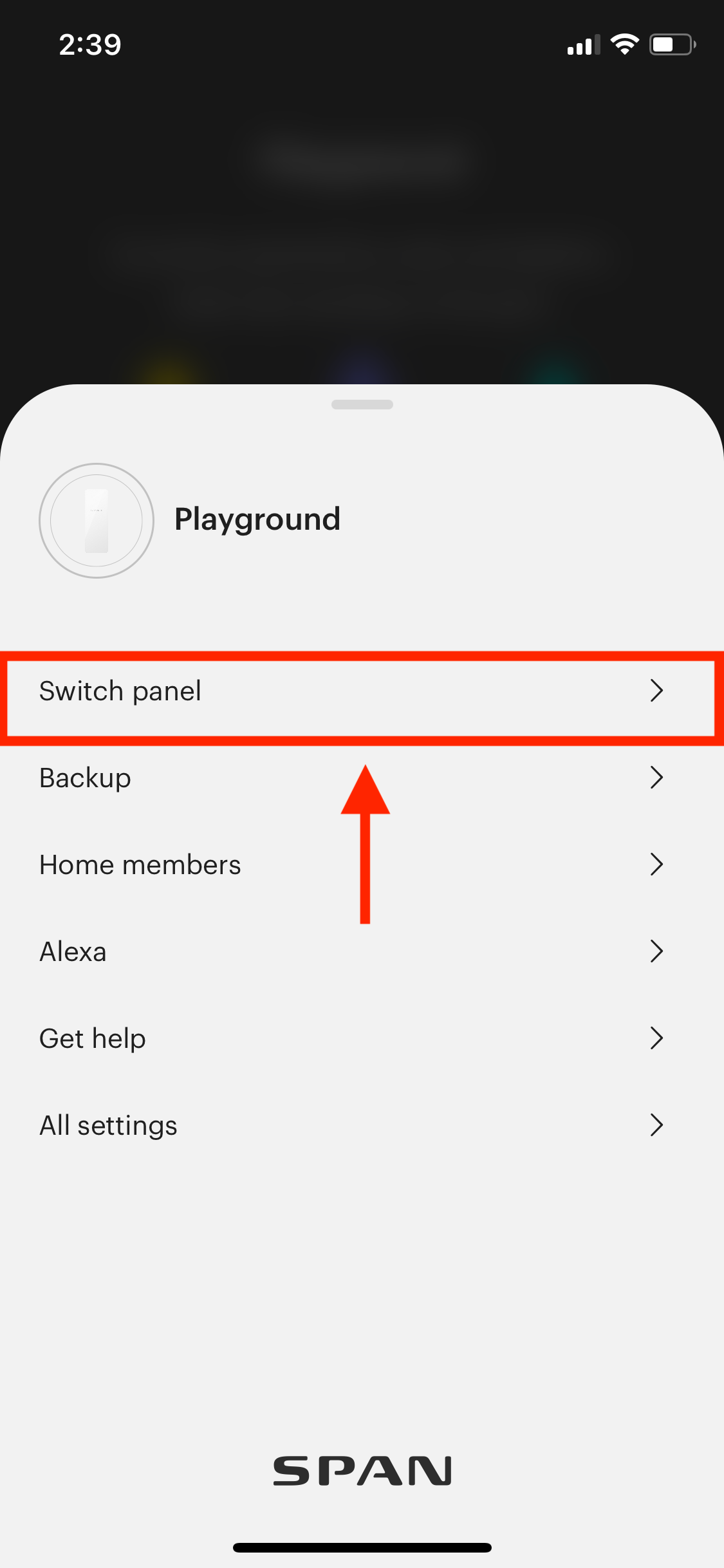724x1568 pixels.
Task: Tap the sheet's drag handle
Action: 362,404
